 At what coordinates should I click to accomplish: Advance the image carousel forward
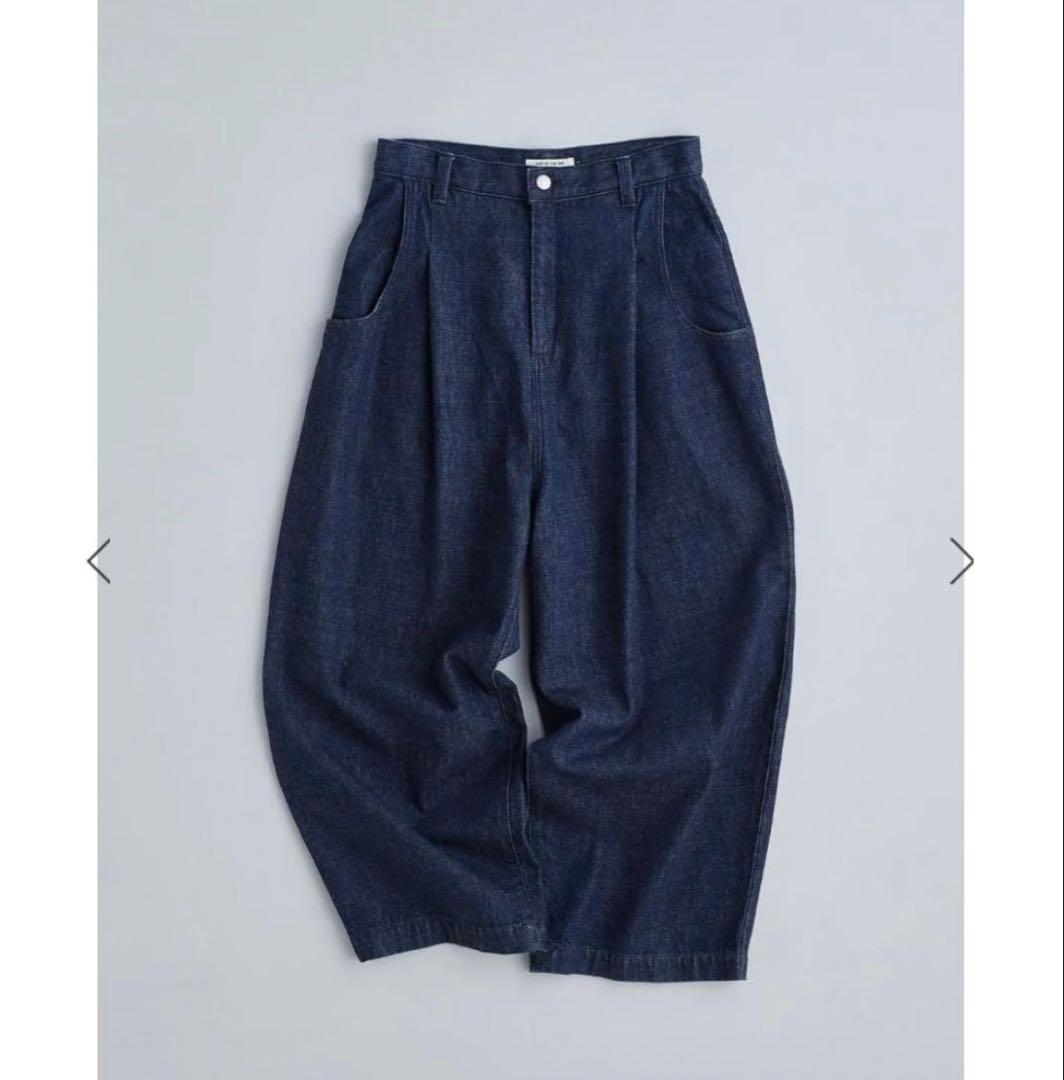(961, 560)
